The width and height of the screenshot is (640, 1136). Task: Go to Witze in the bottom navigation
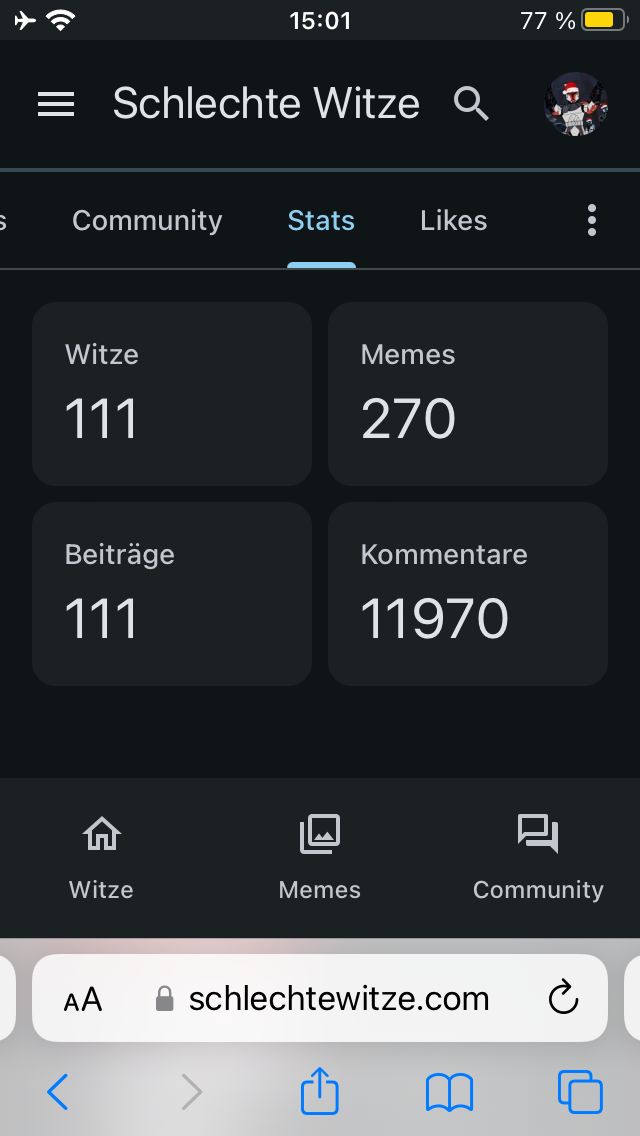tap(101, 857)
